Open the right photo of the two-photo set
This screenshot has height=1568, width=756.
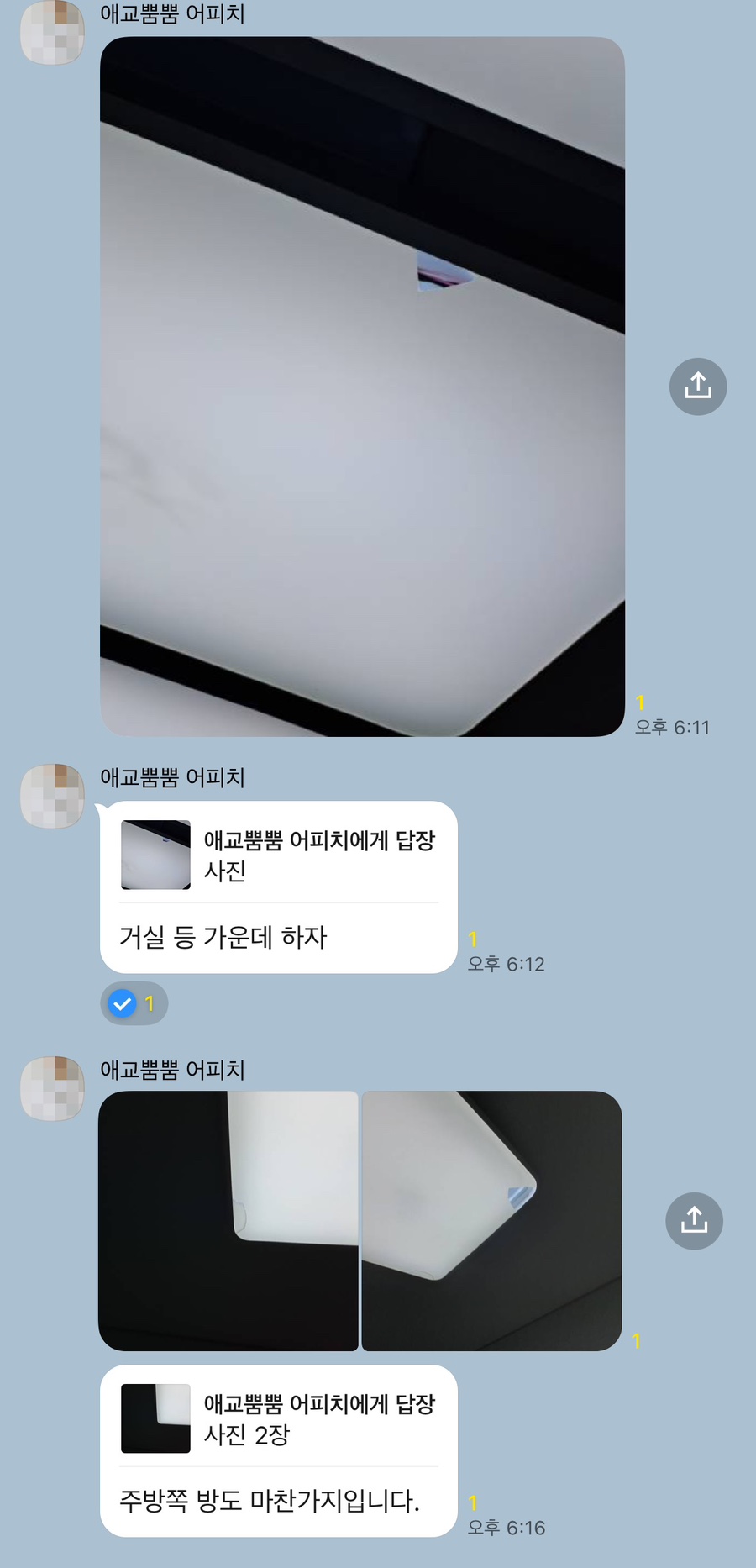click(491, 1220)
